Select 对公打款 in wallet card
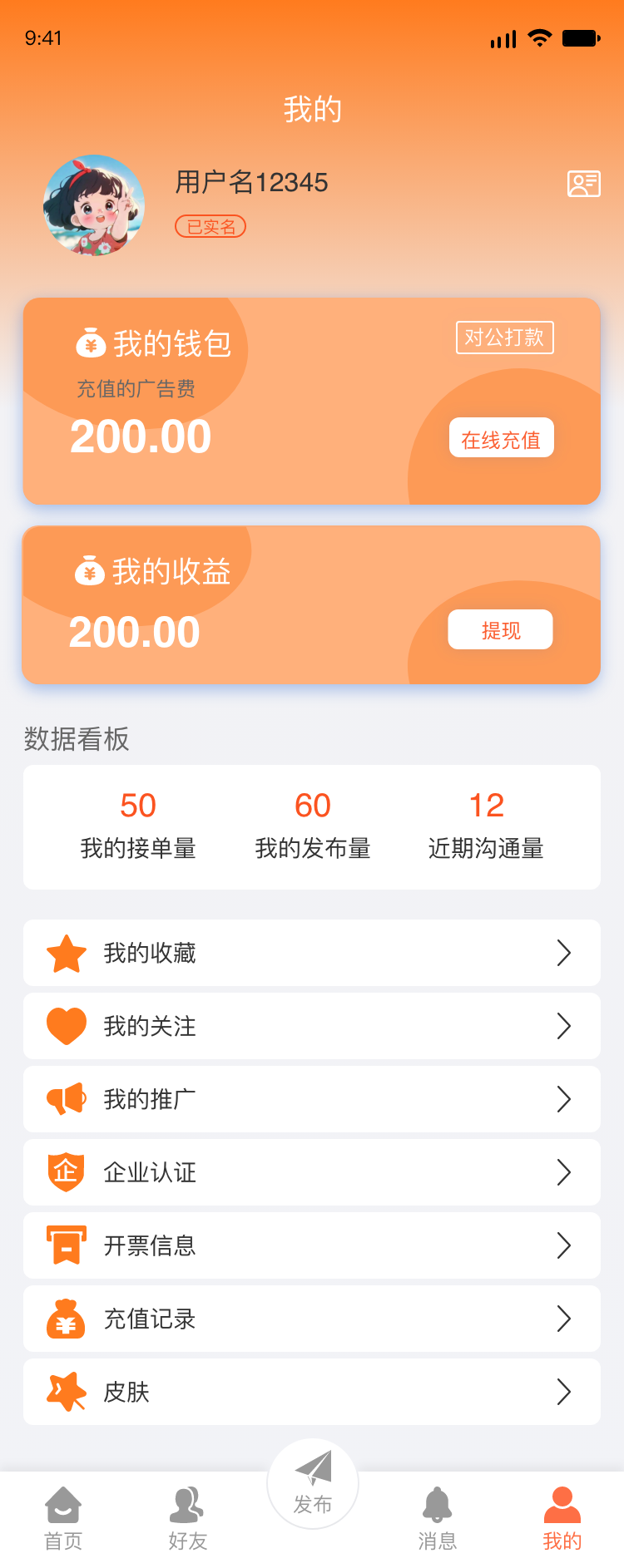Screen dimensions: 624x1568 504,338
